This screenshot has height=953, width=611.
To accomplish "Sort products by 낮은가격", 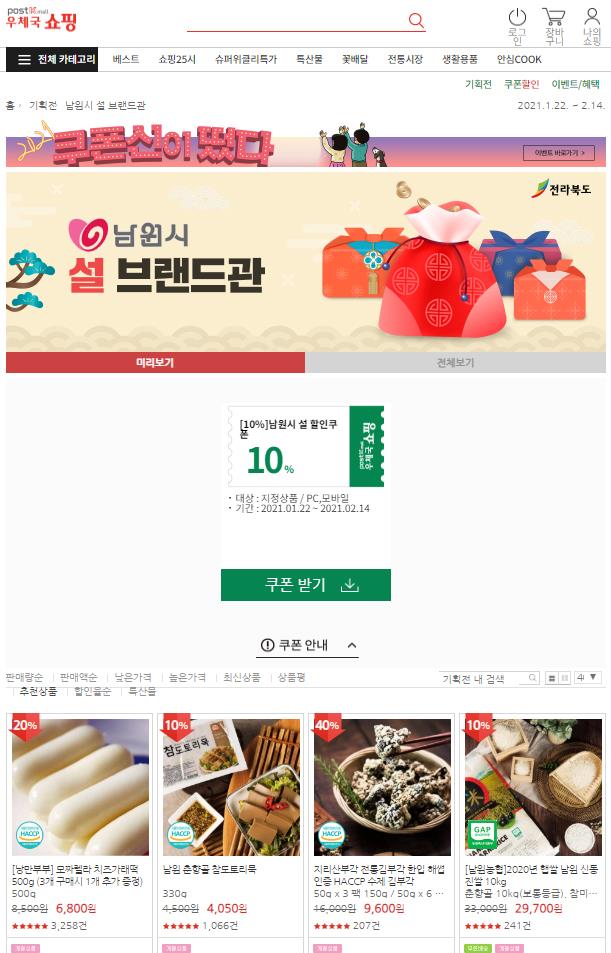I will point(133,677).
